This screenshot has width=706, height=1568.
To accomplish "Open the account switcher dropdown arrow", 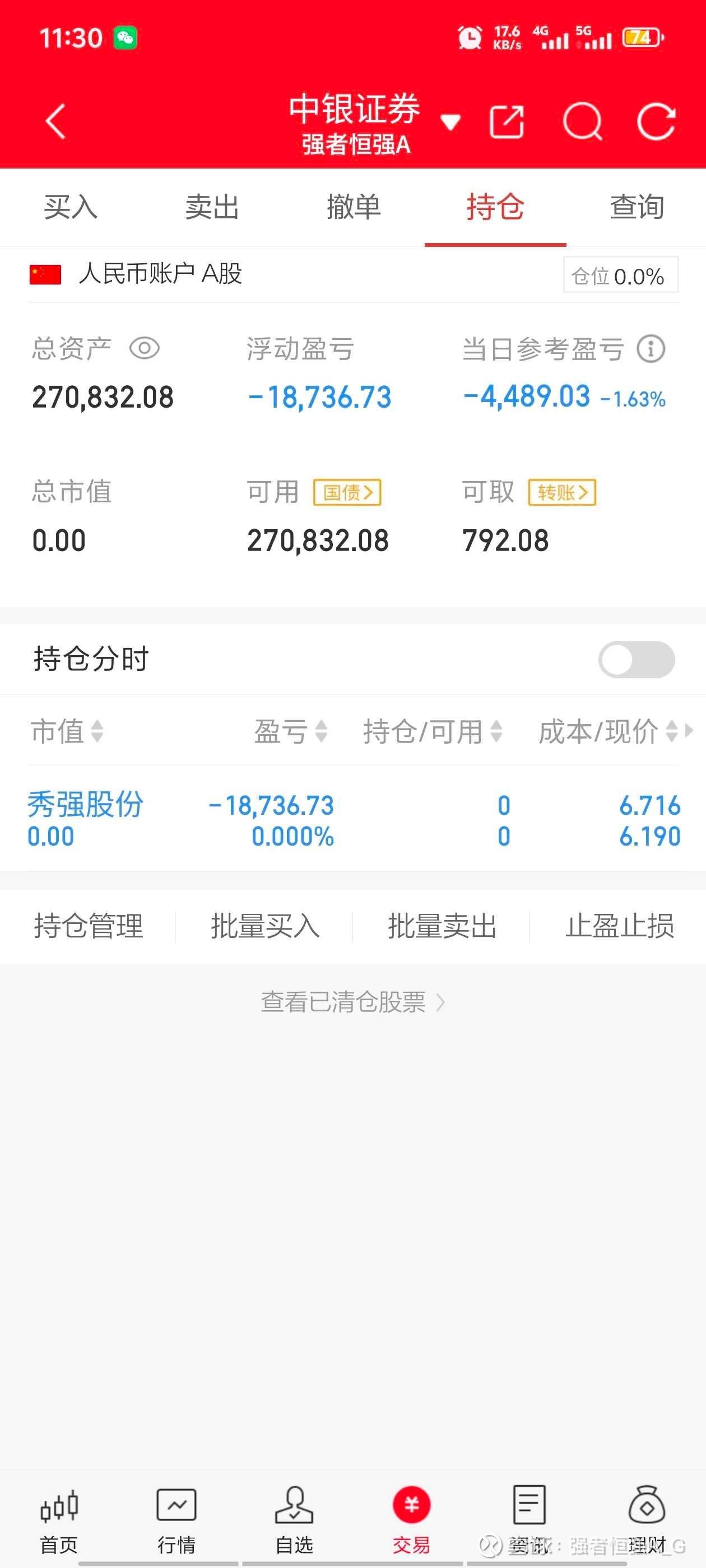I will pyautogui.click(x=450, y=122).
